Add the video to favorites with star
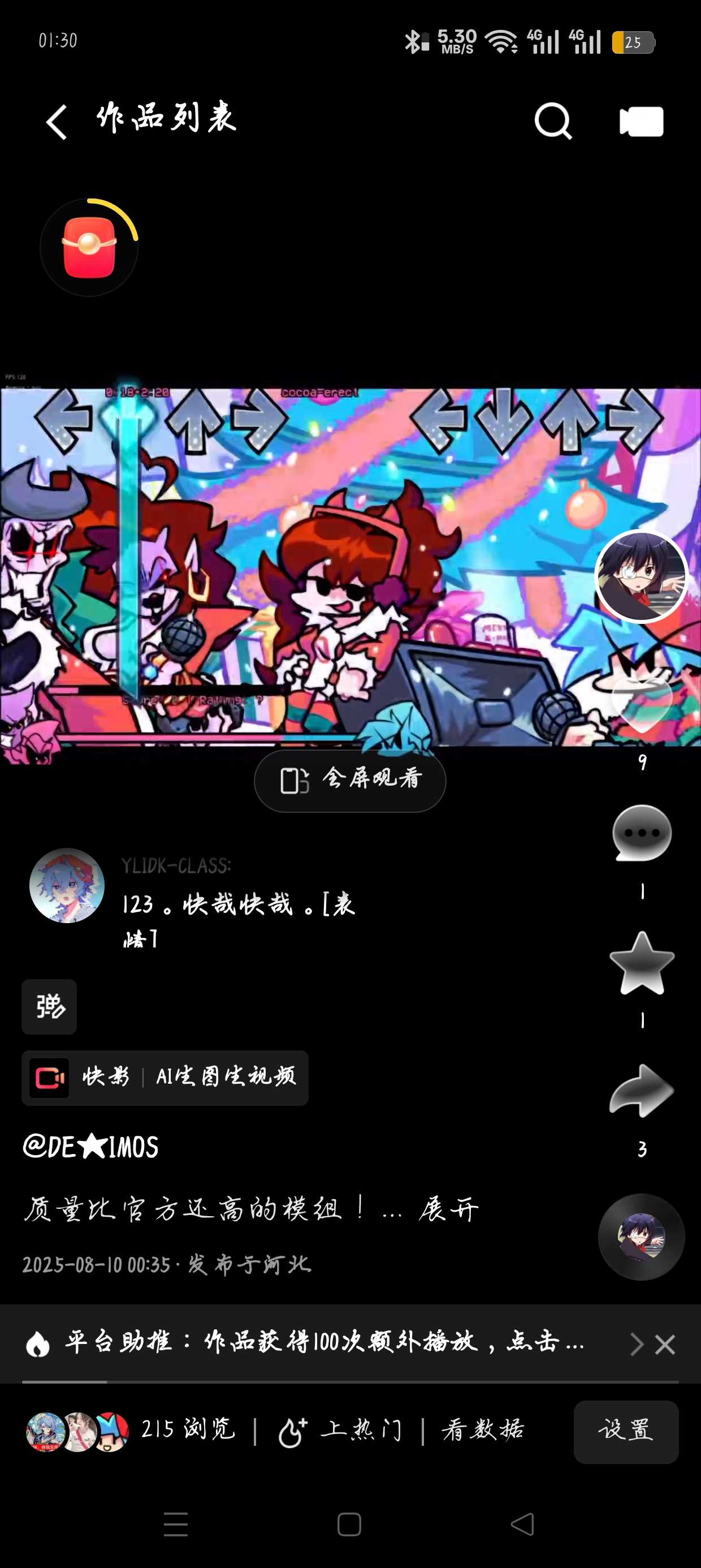Viewport: 701px width, 1568px height. coord(642,963)
